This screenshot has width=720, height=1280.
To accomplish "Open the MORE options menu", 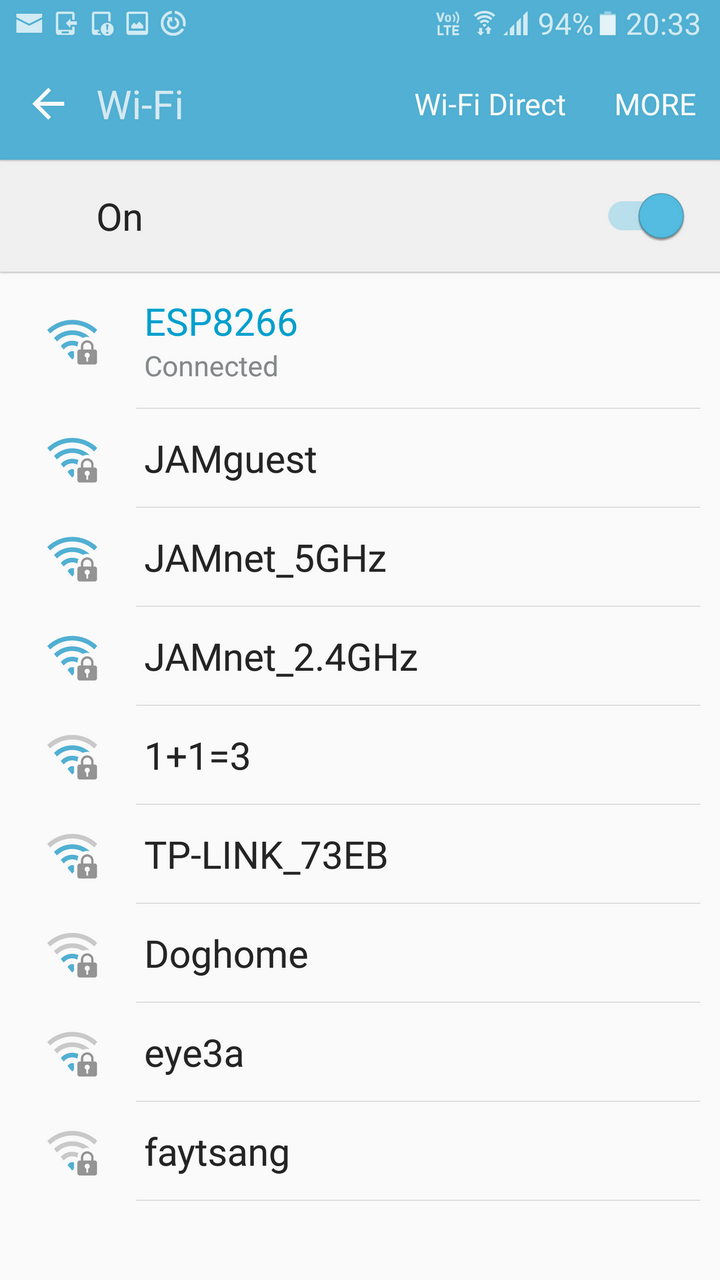I will (x=655, y=104).
